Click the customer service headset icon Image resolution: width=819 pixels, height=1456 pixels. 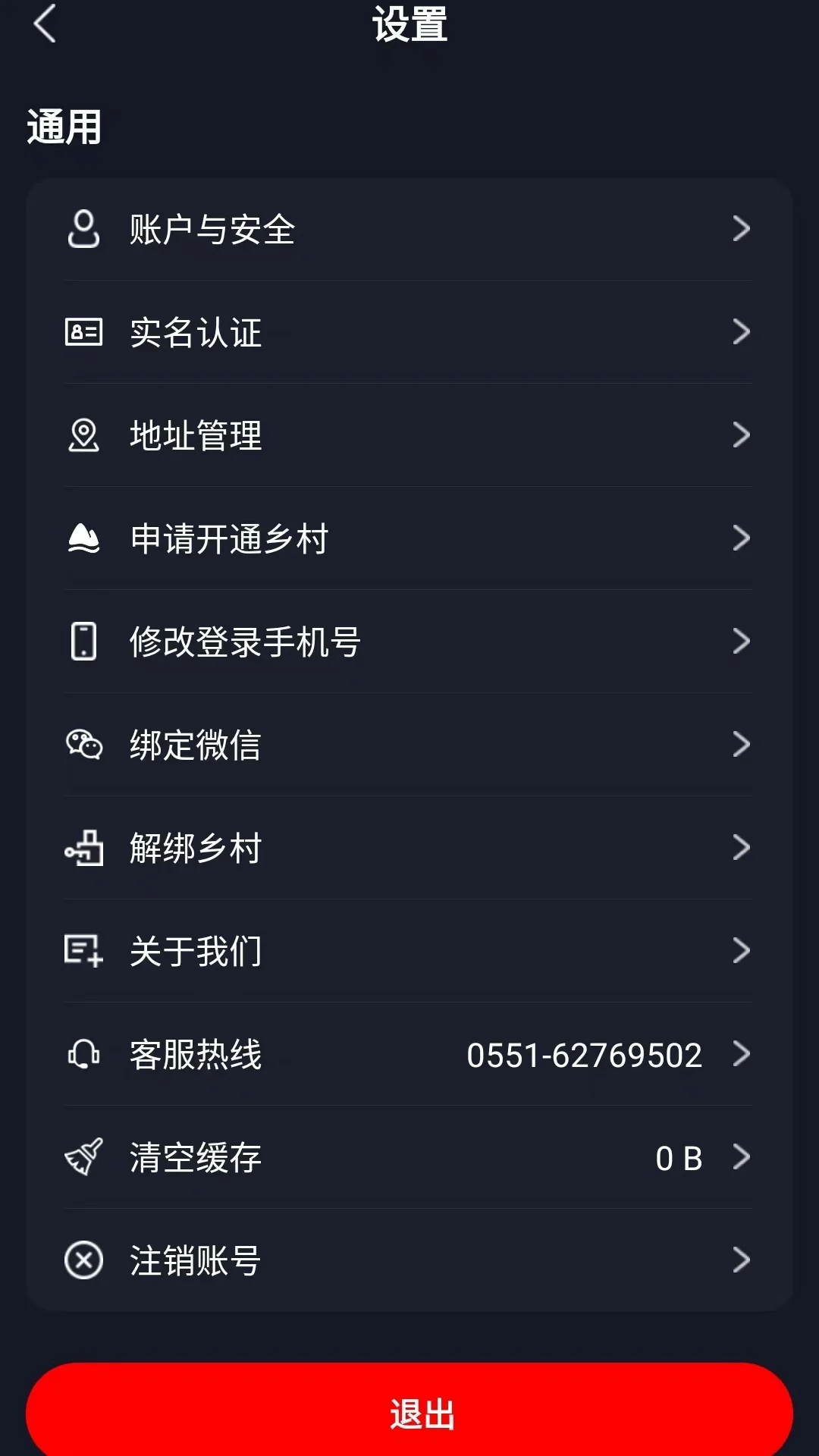coord(86,1054)
